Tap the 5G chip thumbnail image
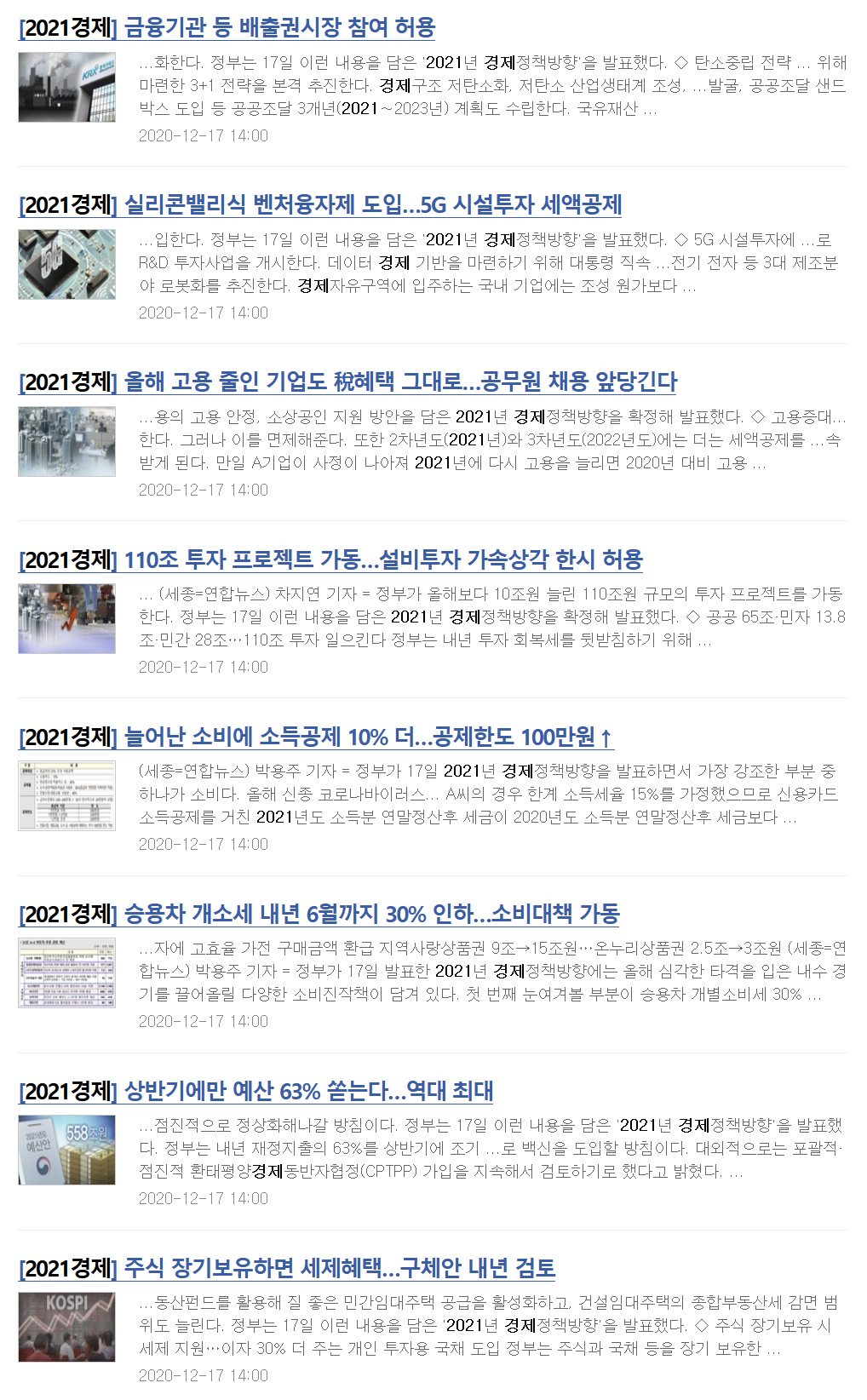The height and width of the screenshot is (1400, 867). click(x=66, y=264)
